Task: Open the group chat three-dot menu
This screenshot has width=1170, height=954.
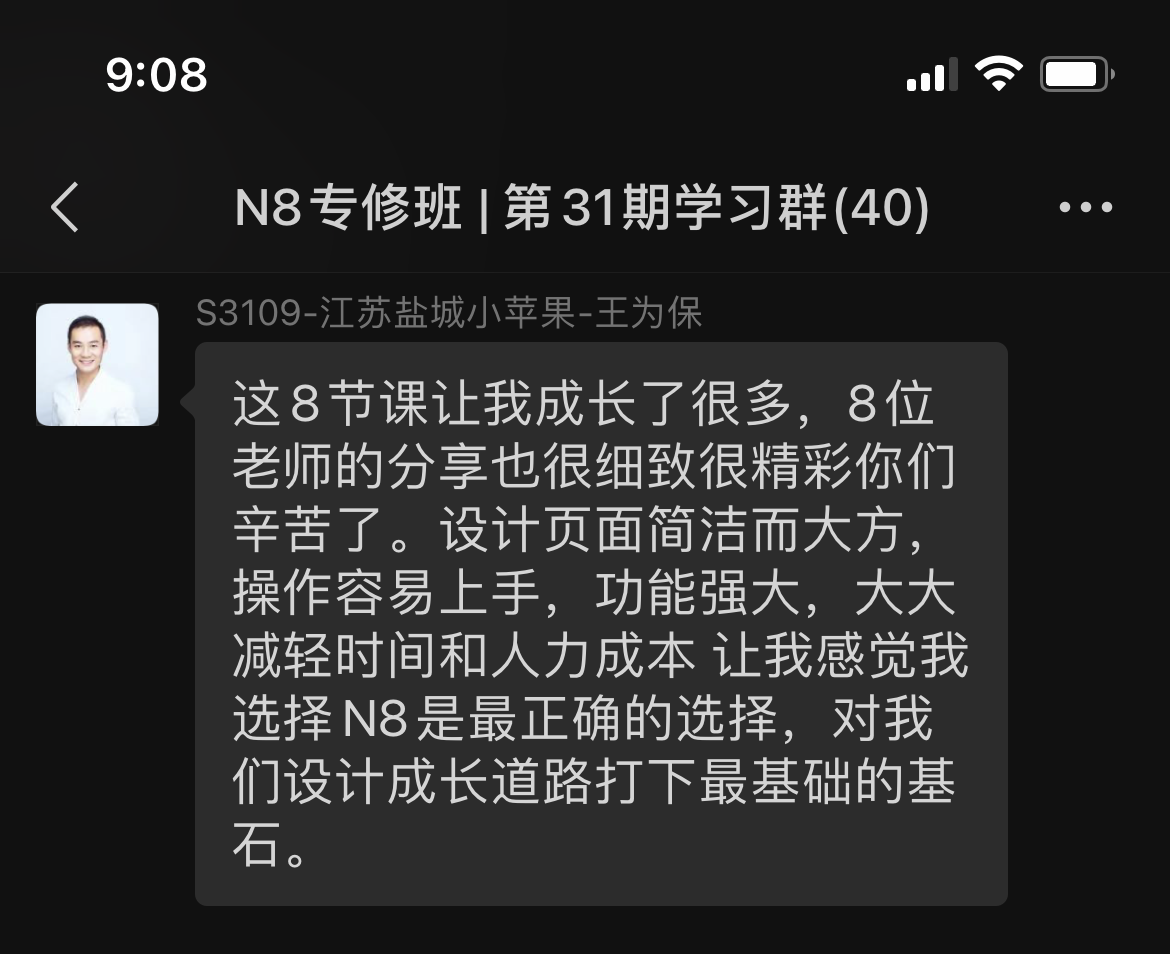Action: tap(1085, 208)
